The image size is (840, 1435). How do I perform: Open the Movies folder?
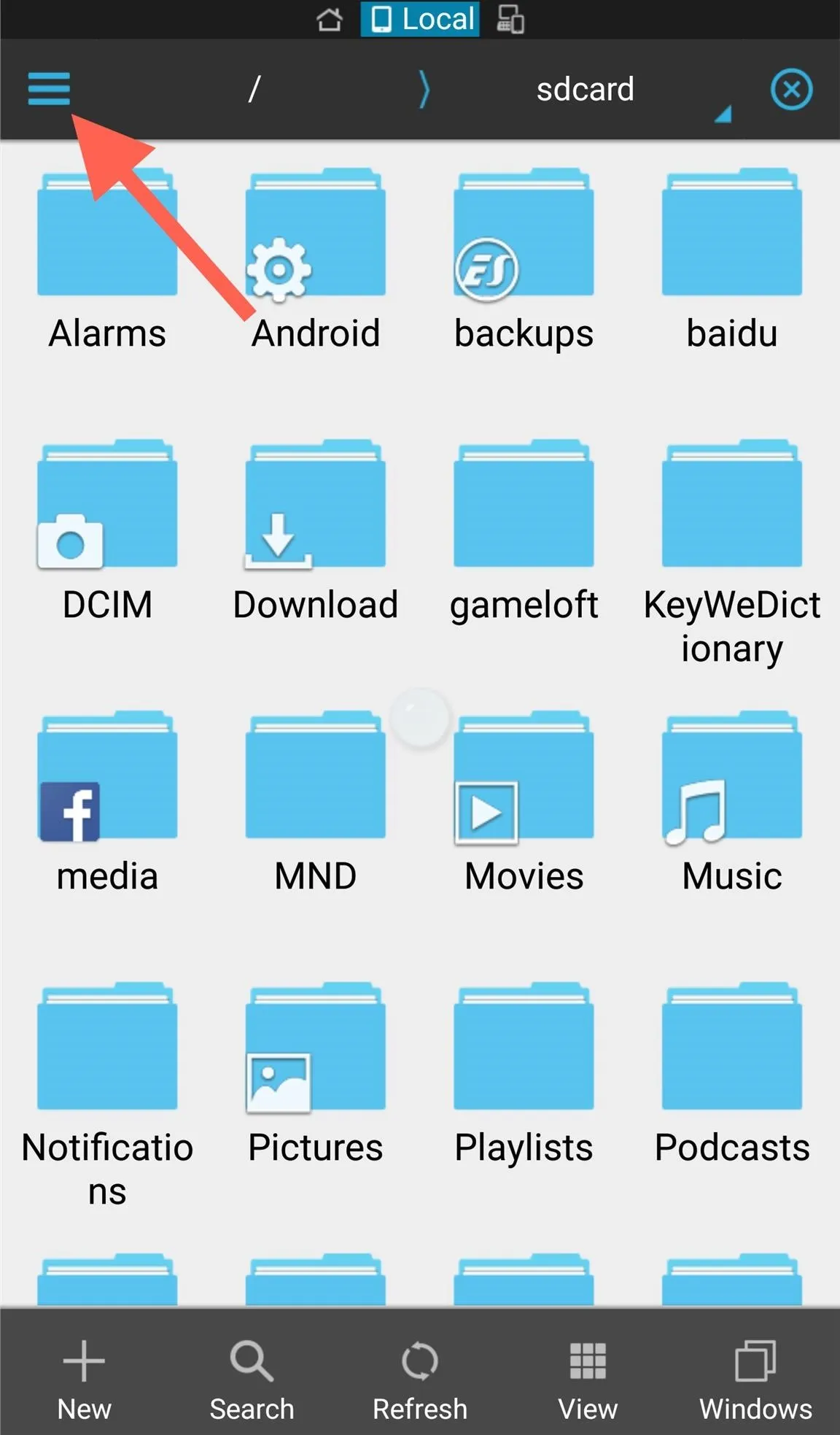524,802
